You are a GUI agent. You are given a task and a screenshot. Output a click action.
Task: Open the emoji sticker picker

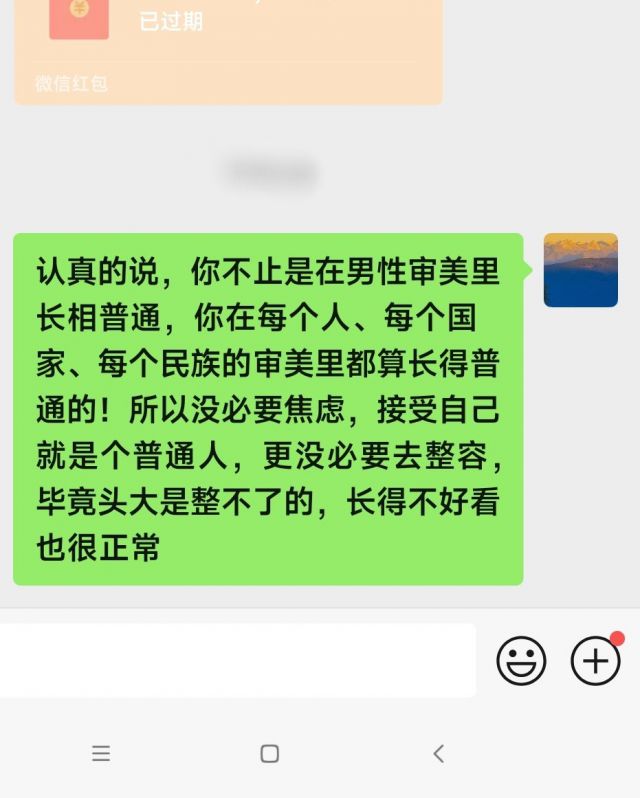tap(521, 661)
